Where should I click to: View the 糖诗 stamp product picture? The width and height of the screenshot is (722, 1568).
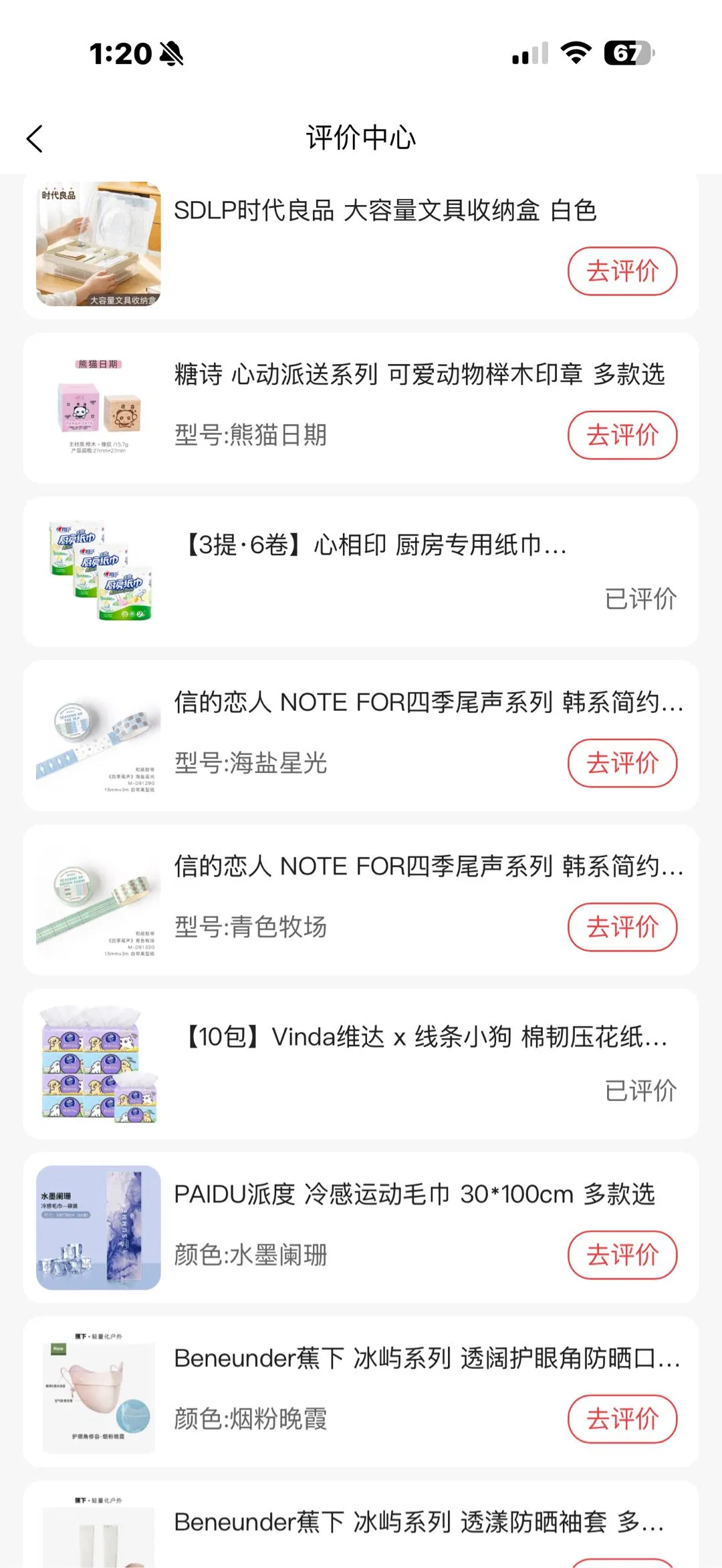point(98,408)
